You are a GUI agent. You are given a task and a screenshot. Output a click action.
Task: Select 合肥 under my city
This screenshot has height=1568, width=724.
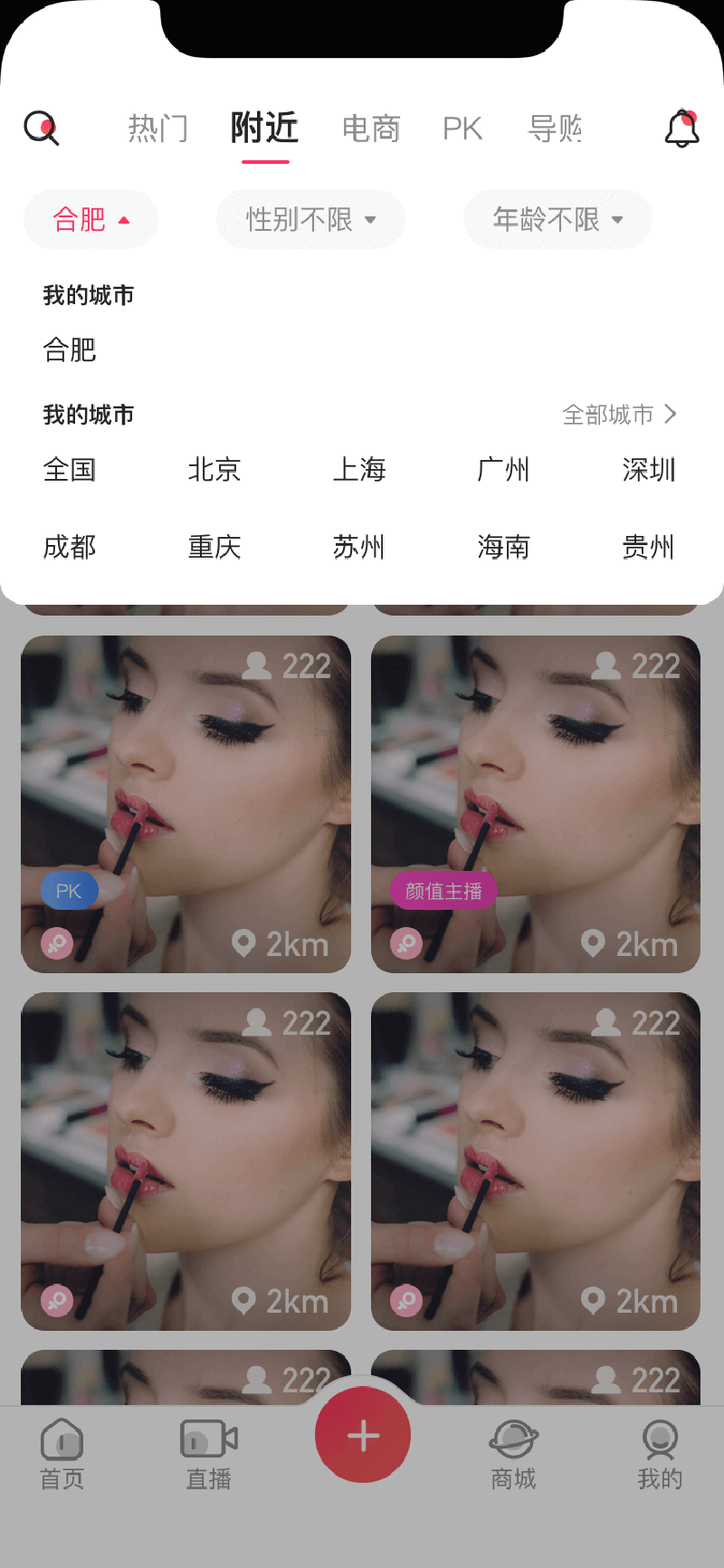[x=70, y=349]
